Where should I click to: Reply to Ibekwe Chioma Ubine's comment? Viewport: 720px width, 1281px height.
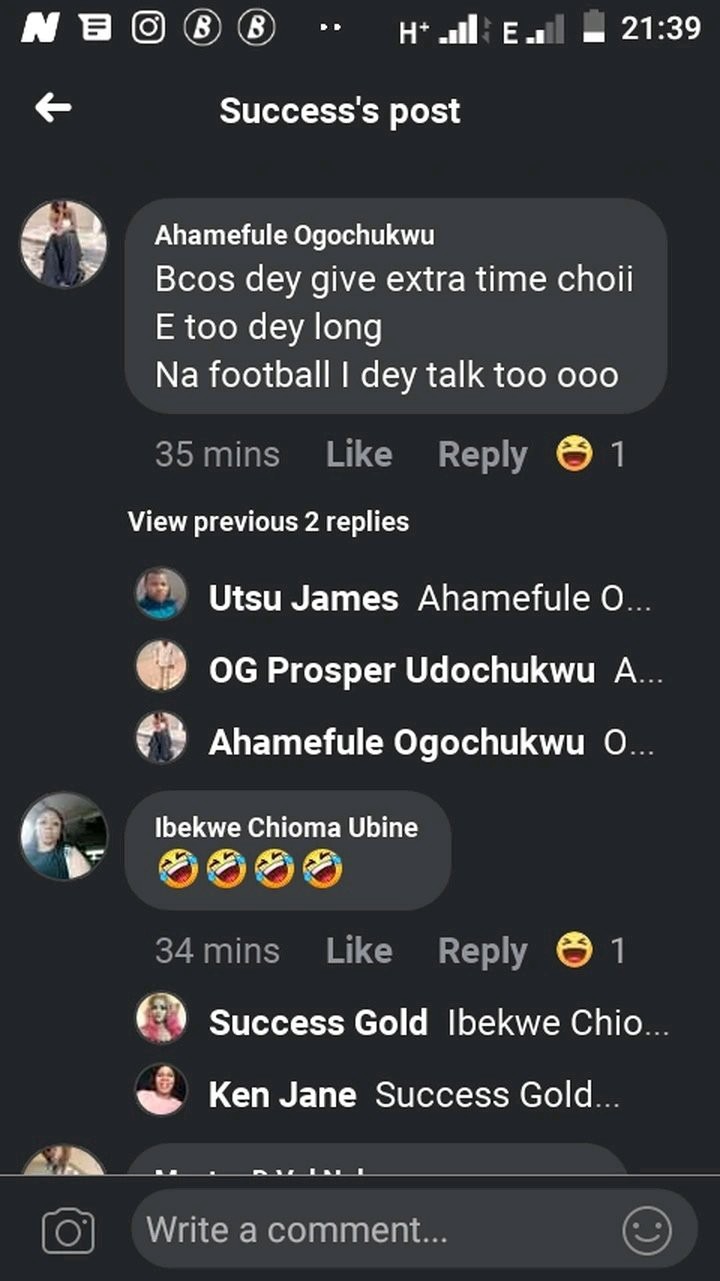click(x=482, y=951)
